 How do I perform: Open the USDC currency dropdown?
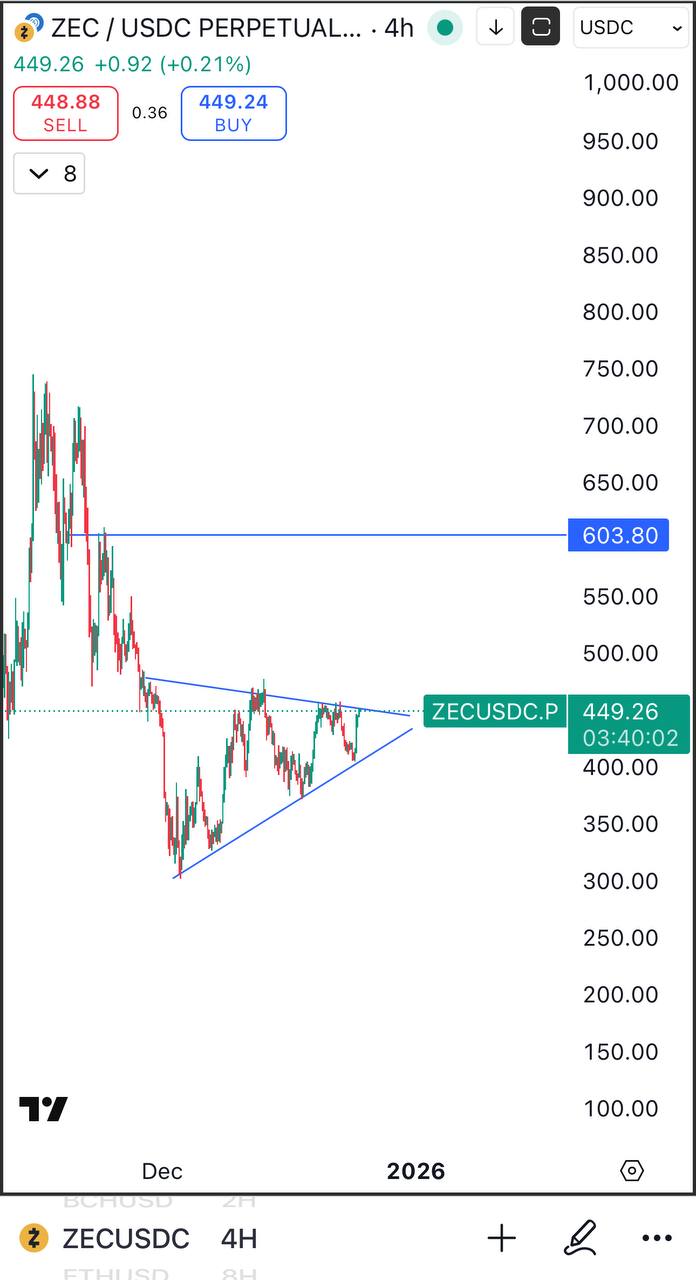[630, 27]
